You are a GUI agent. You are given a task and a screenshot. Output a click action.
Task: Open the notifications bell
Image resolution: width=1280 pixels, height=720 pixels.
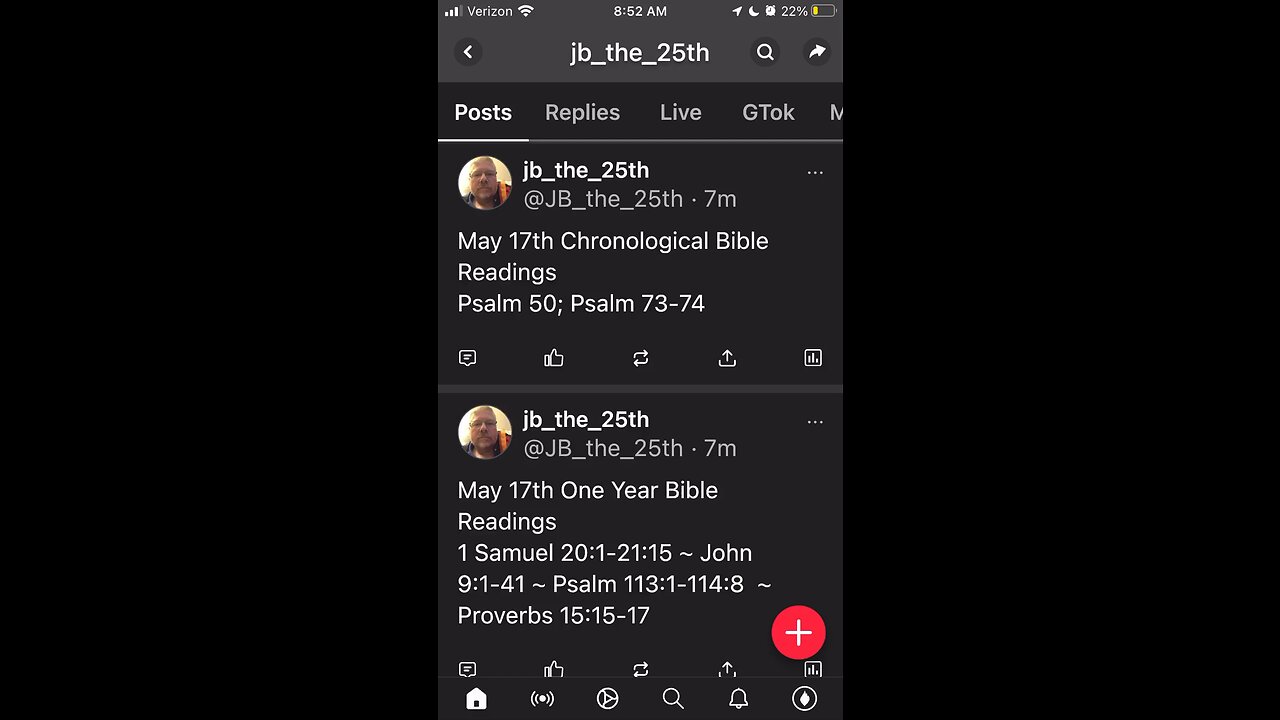738,699
